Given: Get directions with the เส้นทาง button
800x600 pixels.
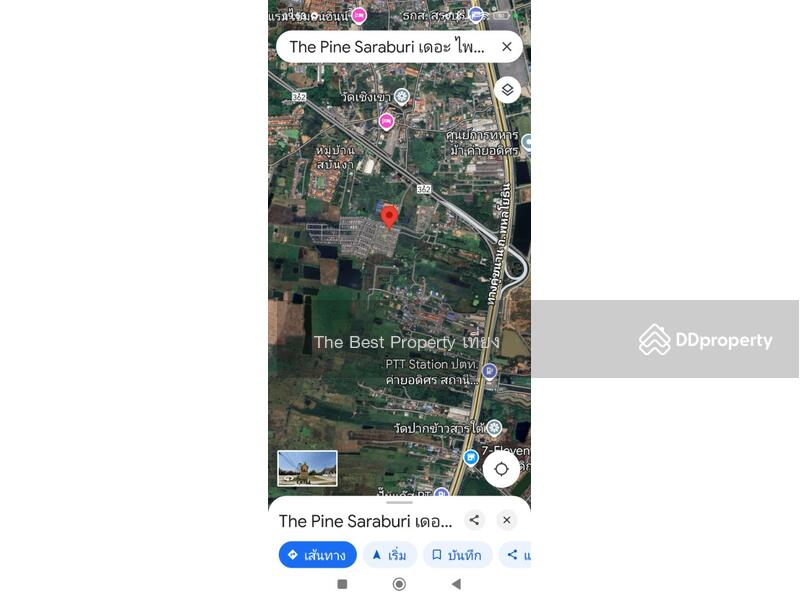Looking at the screenshot, I should click(317, 555).
